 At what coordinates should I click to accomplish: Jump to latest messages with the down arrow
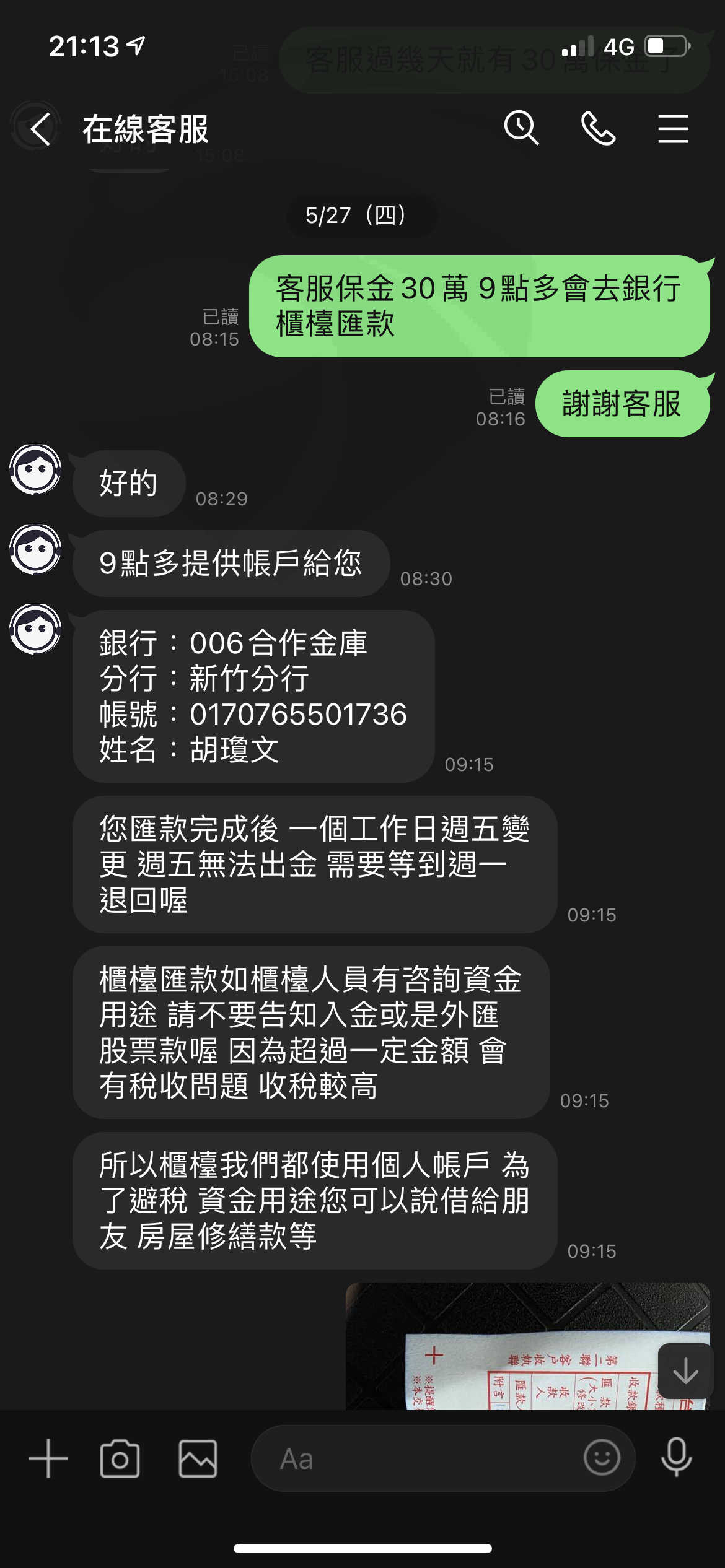click(686, 1371)
